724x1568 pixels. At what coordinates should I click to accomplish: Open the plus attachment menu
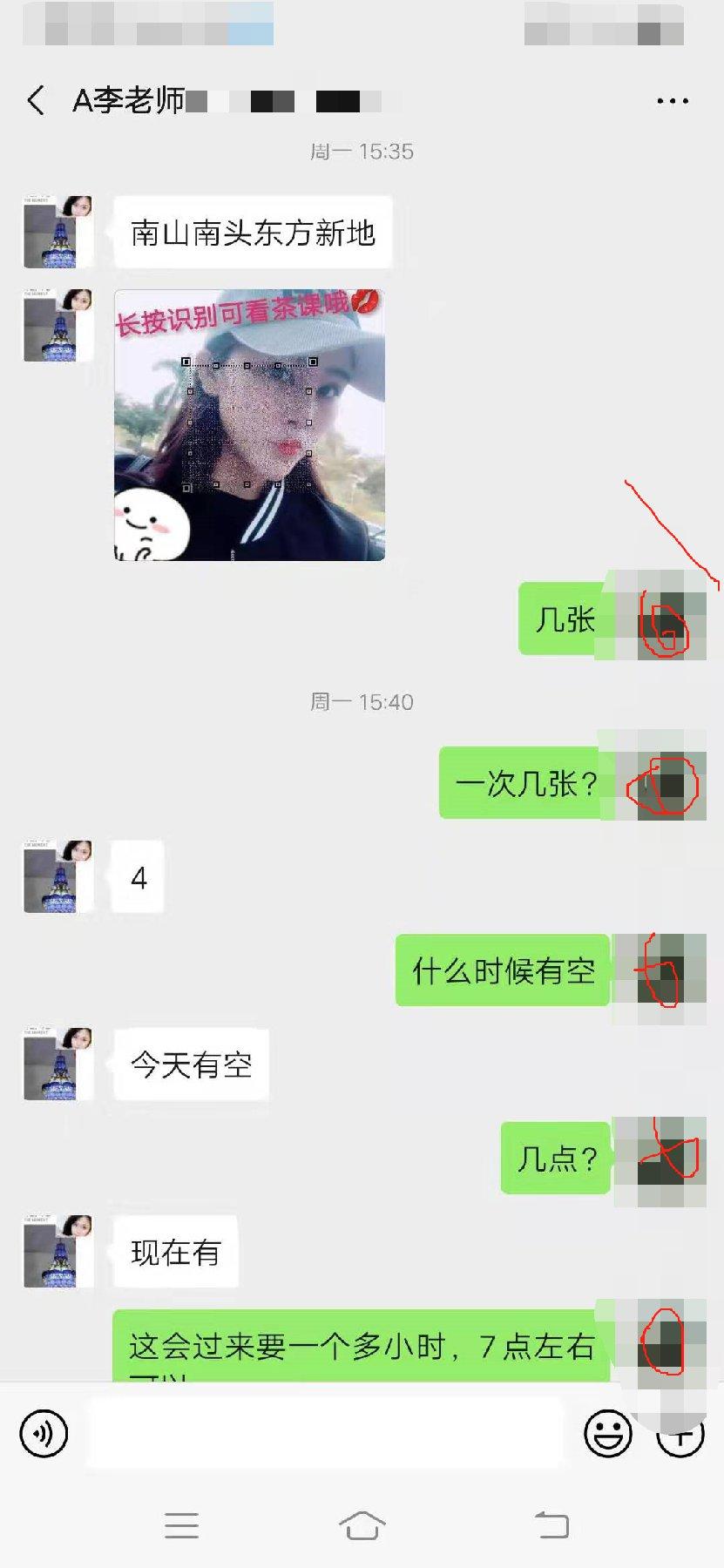680,1433
